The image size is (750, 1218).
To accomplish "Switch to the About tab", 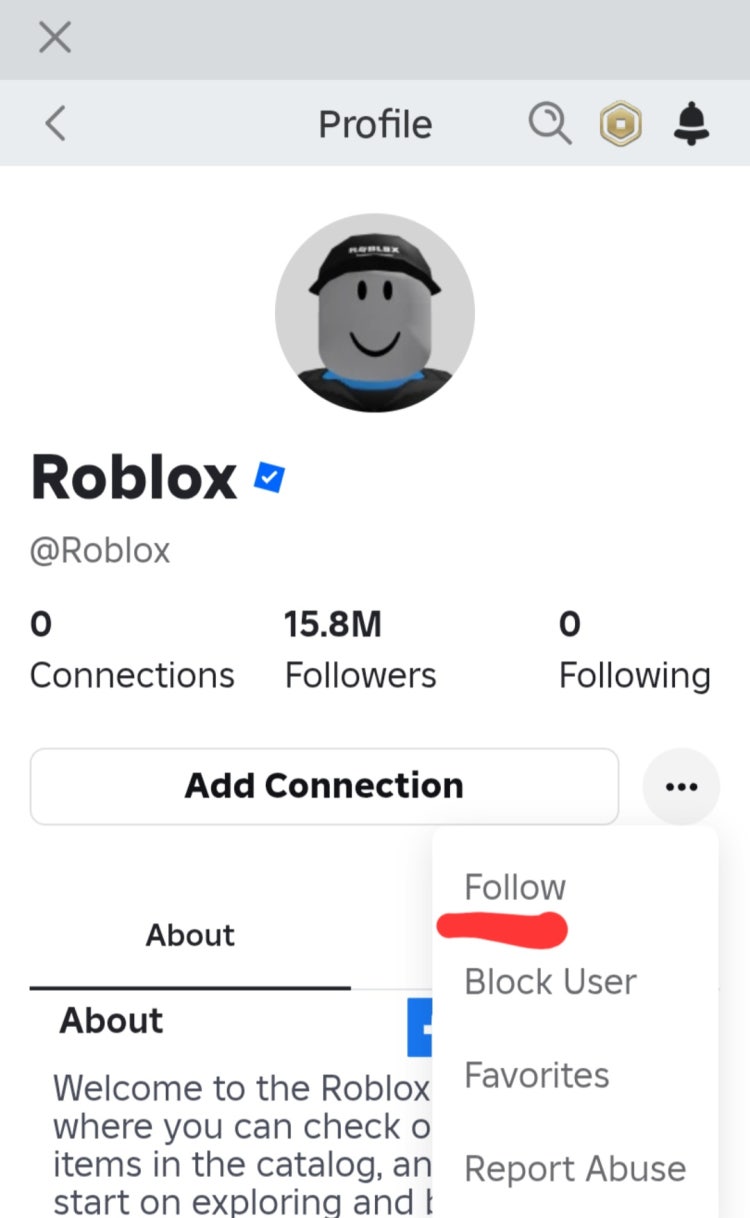I will tap(190, 935).
